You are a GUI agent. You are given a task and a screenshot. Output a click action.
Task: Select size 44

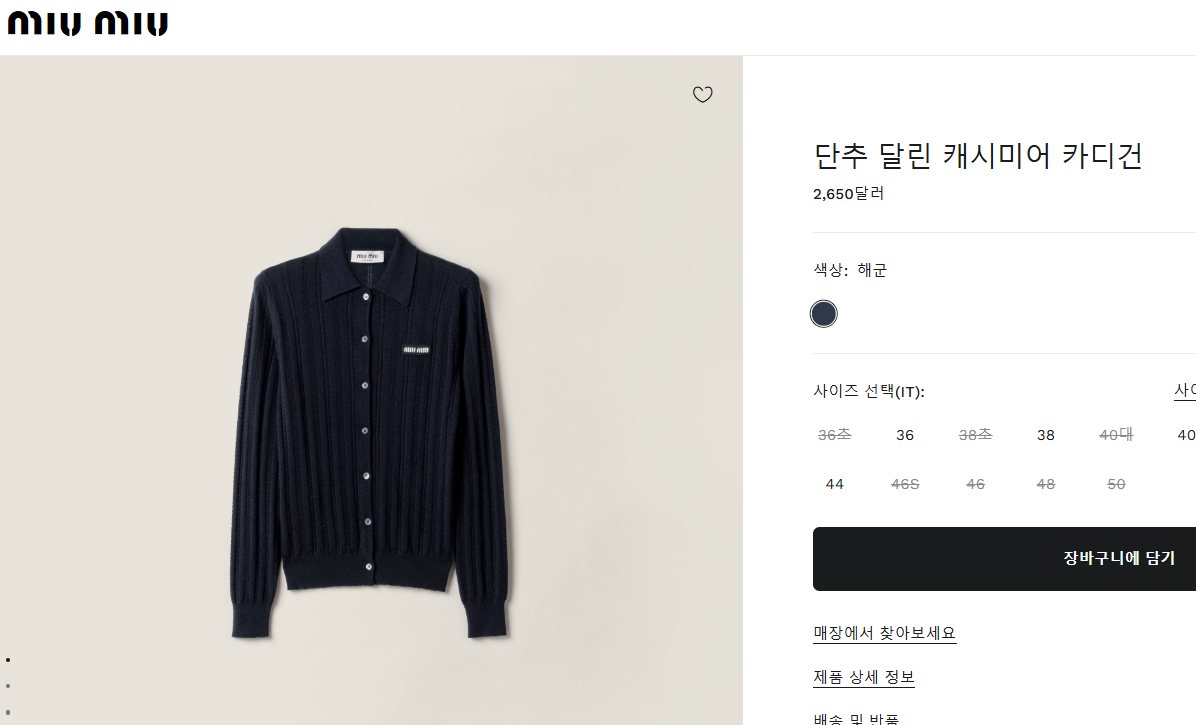click(x=835, y=484)
